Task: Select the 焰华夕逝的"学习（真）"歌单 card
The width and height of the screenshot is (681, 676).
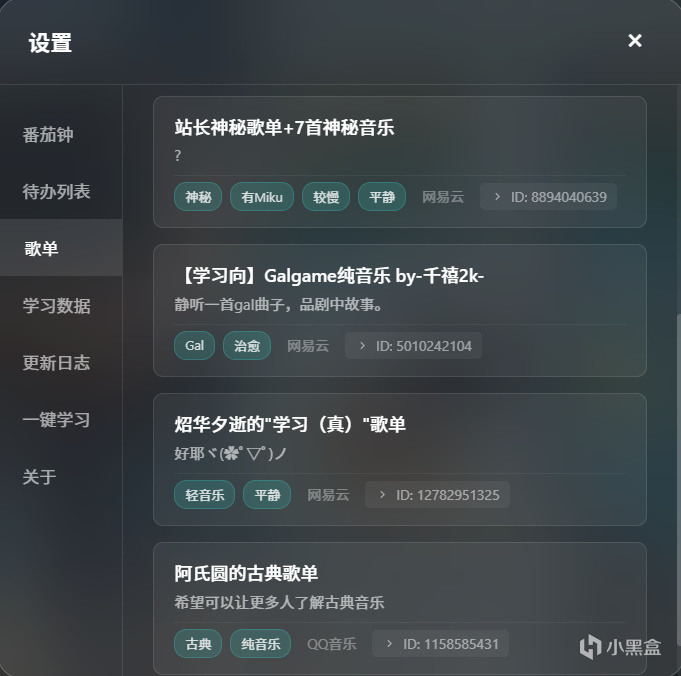Action: [400, 460]
